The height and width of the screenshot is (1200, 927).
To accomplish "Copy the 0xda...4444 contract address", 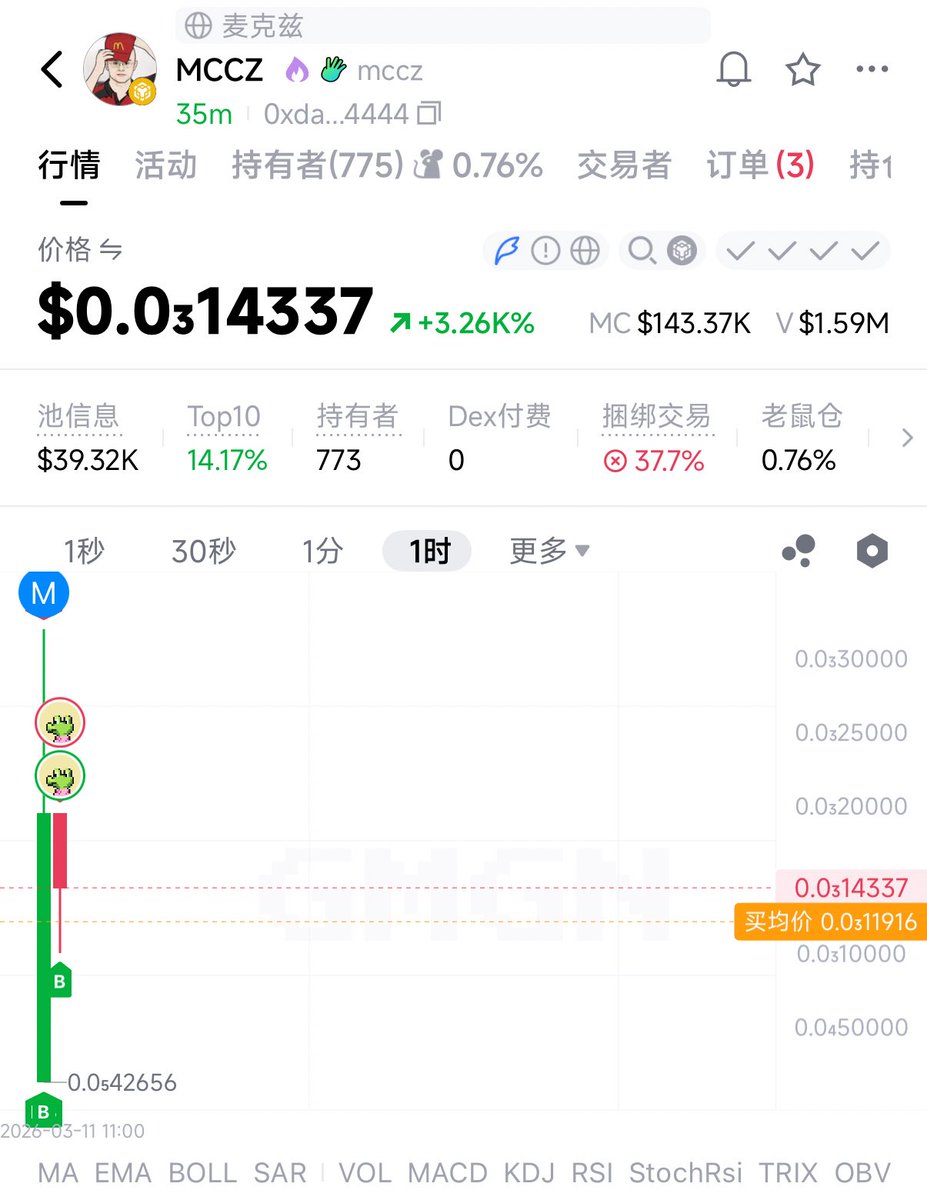I will [429, 114].
